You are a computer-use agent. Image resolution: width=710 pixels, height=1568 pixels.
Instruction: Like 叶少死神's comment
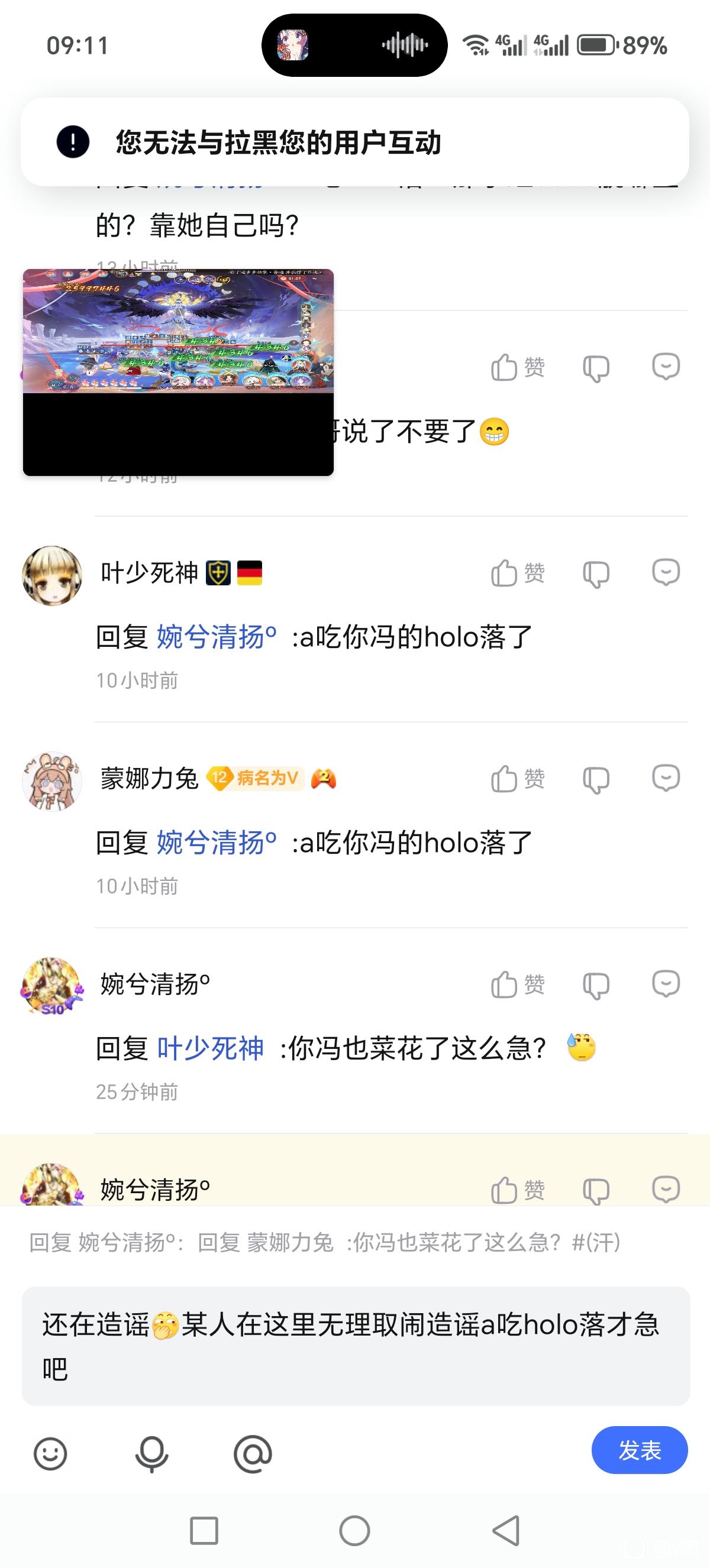click(518, 573)
